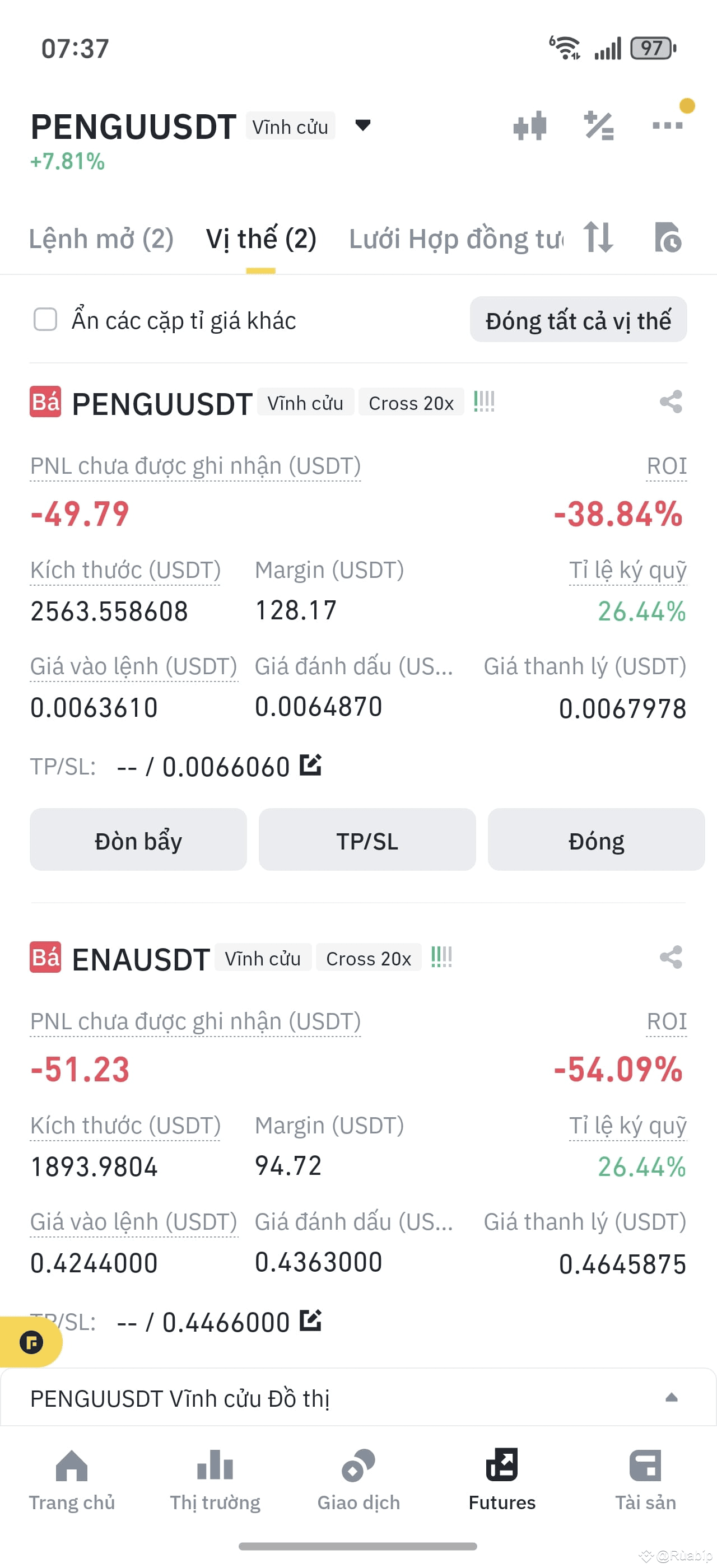Open the three-dot overflow menu

point(667,126)
